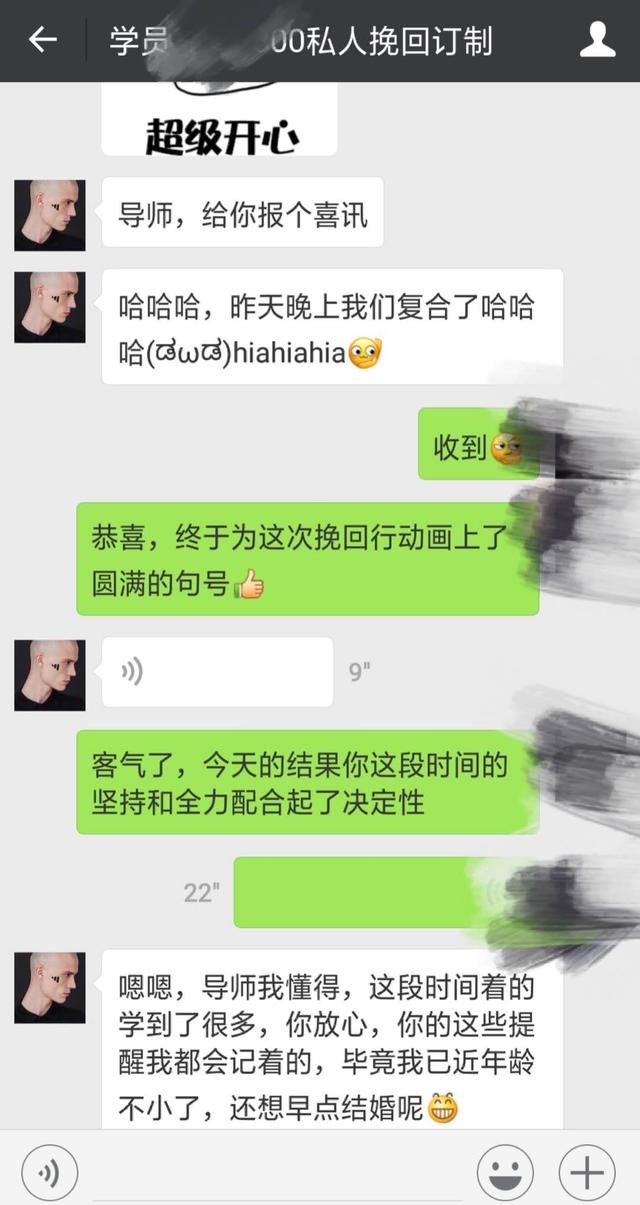Go back using the top-left arrow
The image size is (640, 1205).
coord(42,40)
